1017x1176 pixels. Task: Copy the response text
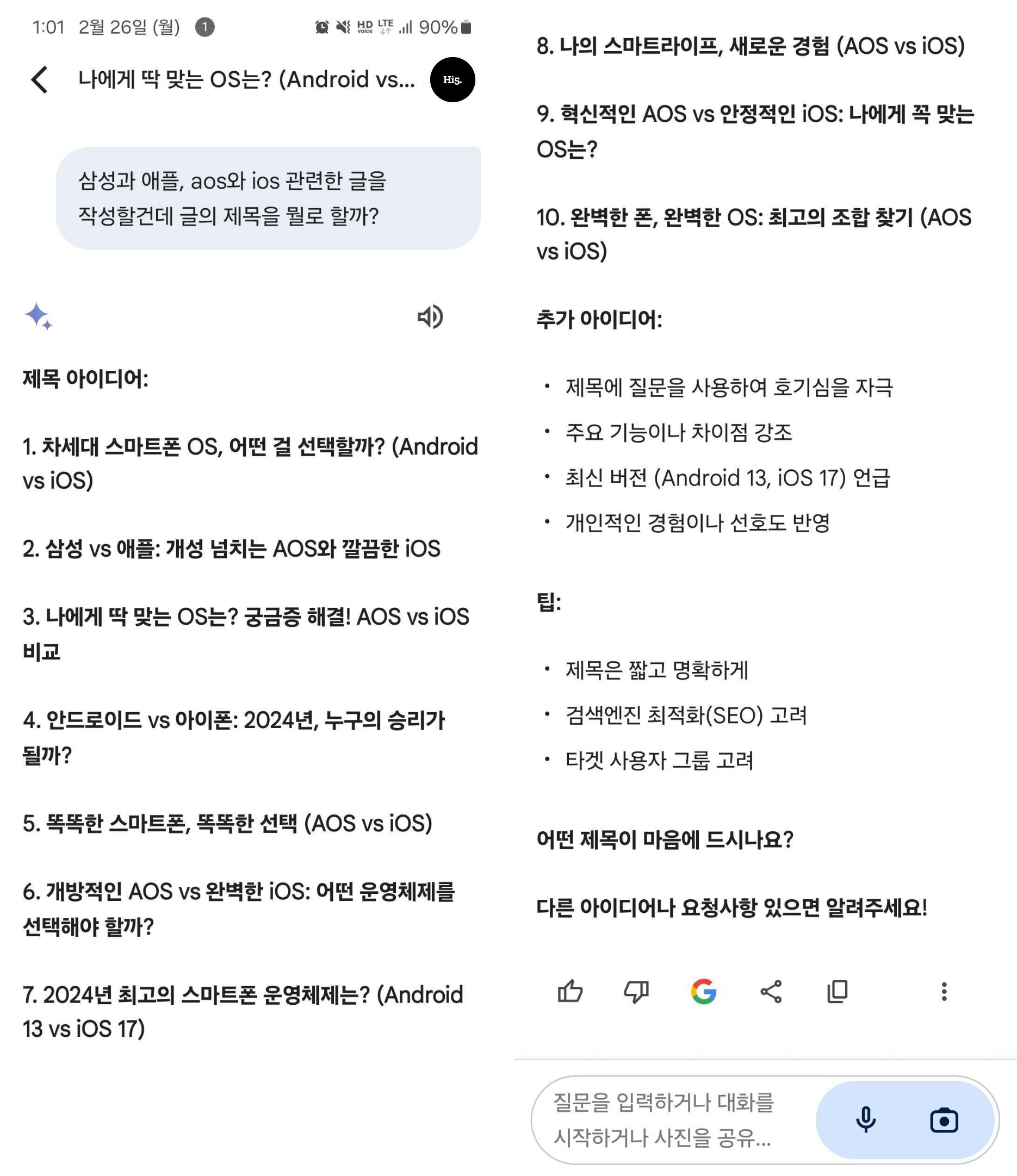pyautogui.click(x=838, y=992)
